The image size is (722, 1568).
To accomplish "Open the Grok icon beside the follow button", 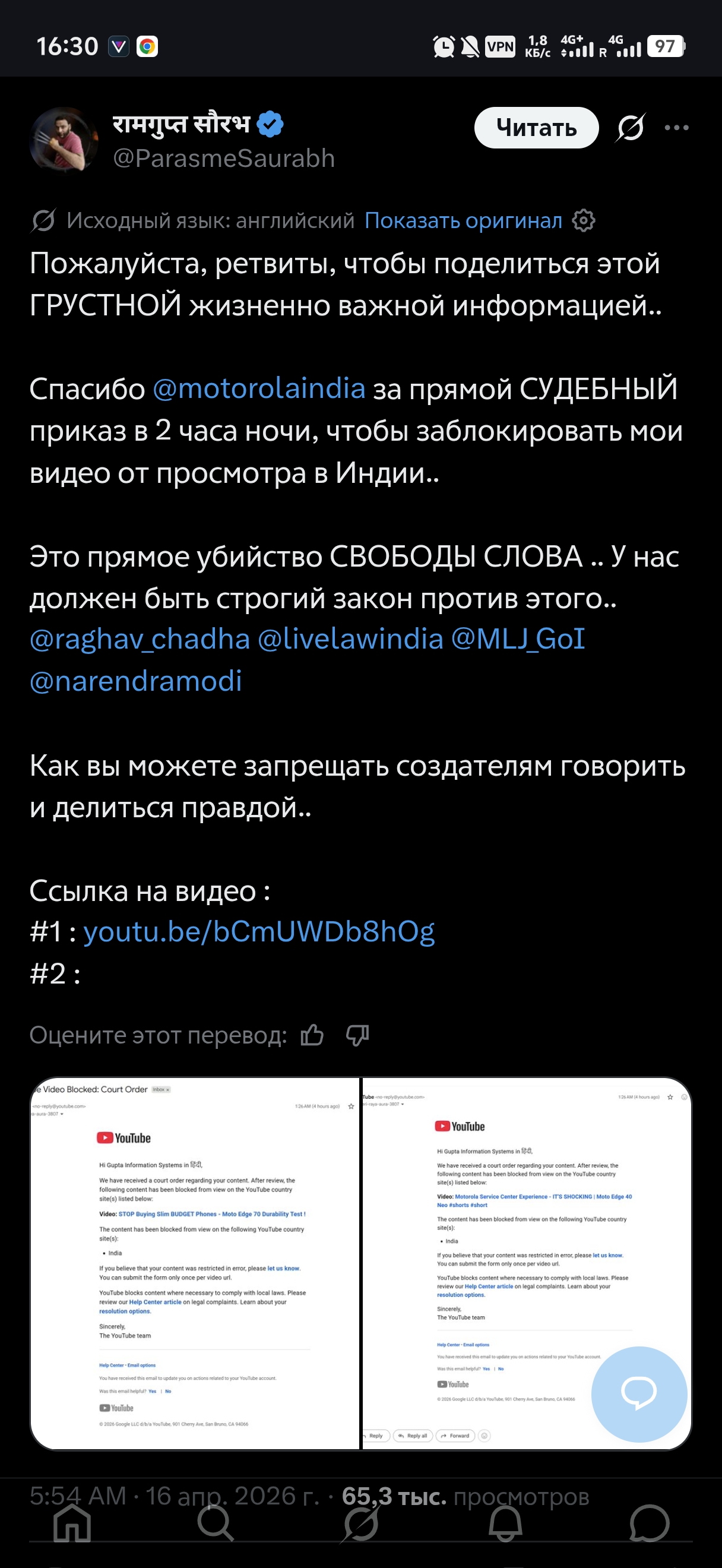I will pyautogui.click(x=631, y=128).
